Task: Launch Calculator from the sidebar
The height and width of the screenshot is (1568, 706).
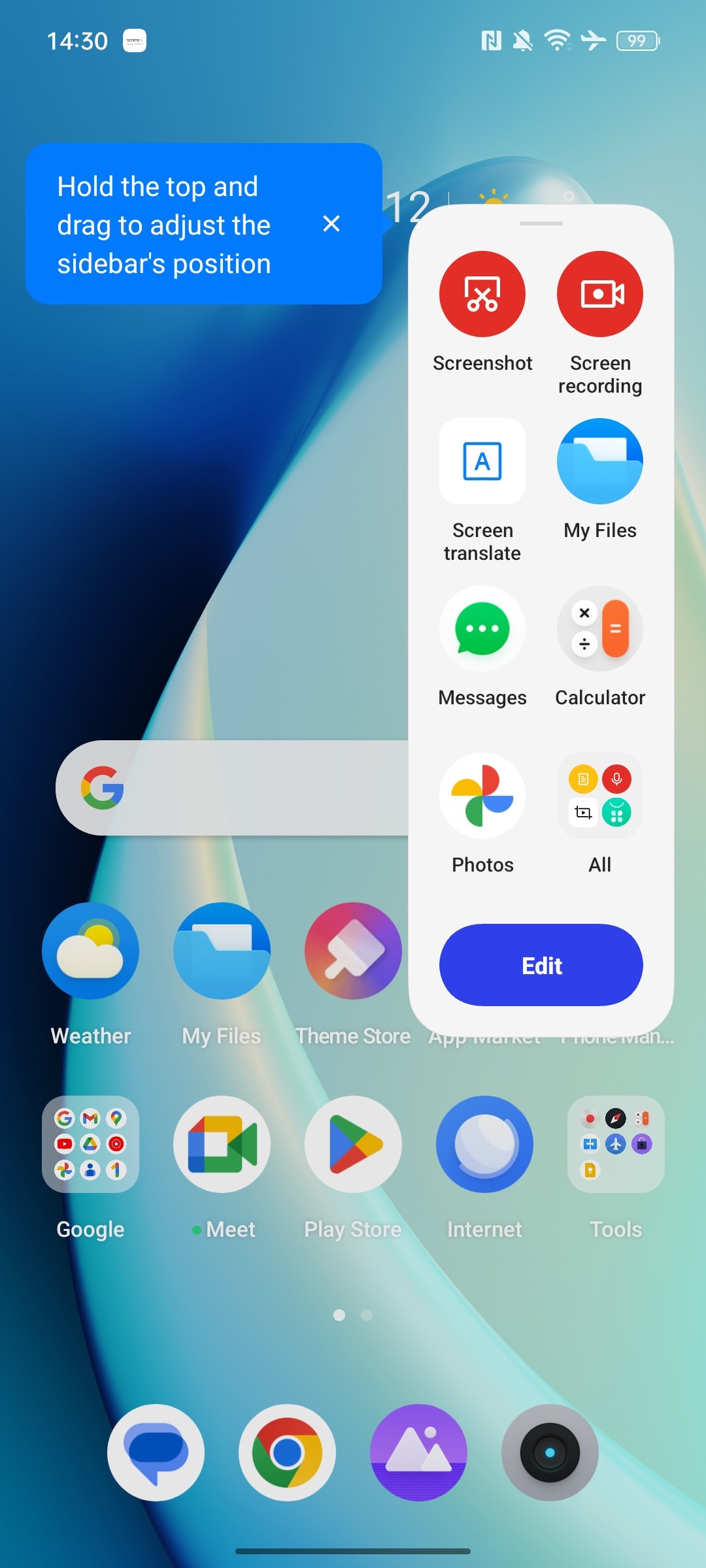Action: pyautogui.click(x=599, y=629)
